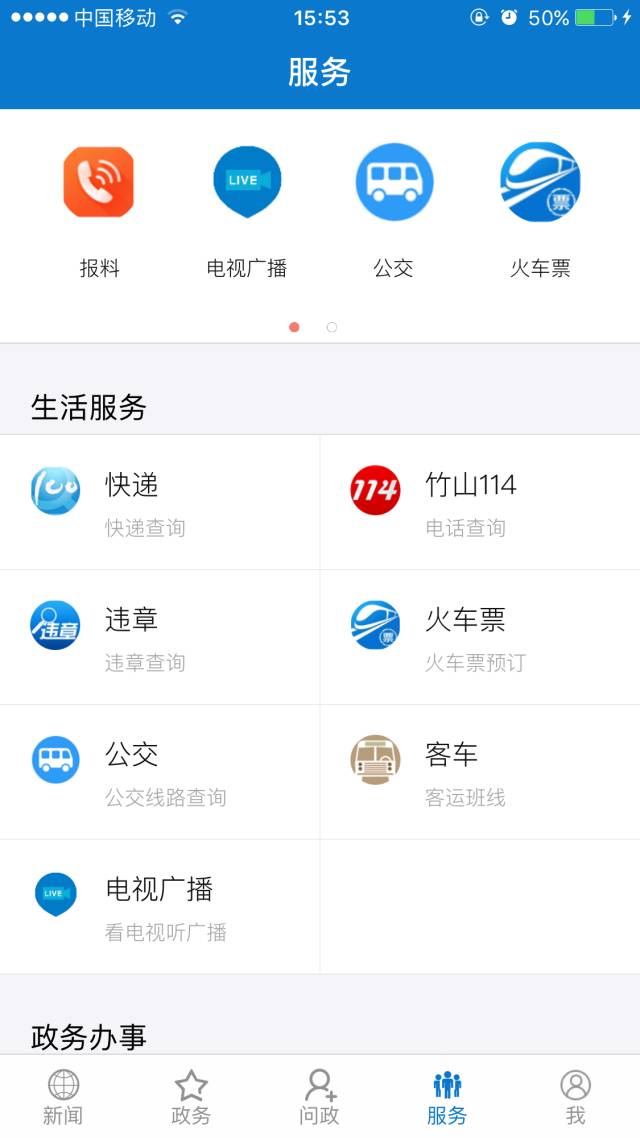Select 违章 违章查询 entry
The width and height of the screenshot is (640, 1138).
click(160, 637)
